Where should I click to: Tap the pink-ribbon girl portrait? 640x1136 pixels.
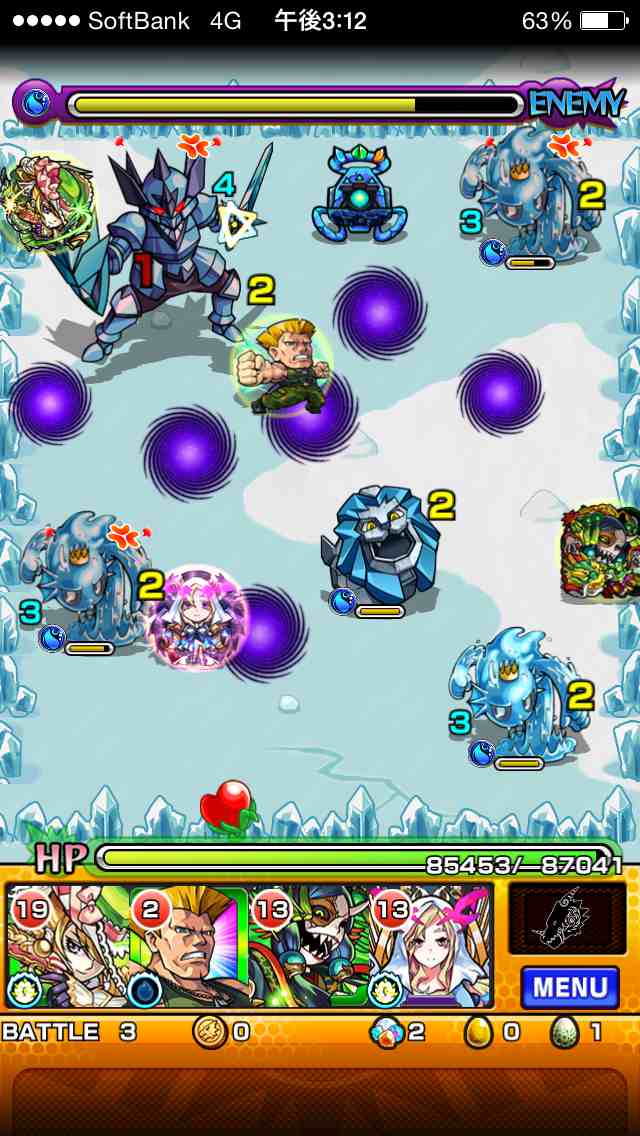pos(430,946)
